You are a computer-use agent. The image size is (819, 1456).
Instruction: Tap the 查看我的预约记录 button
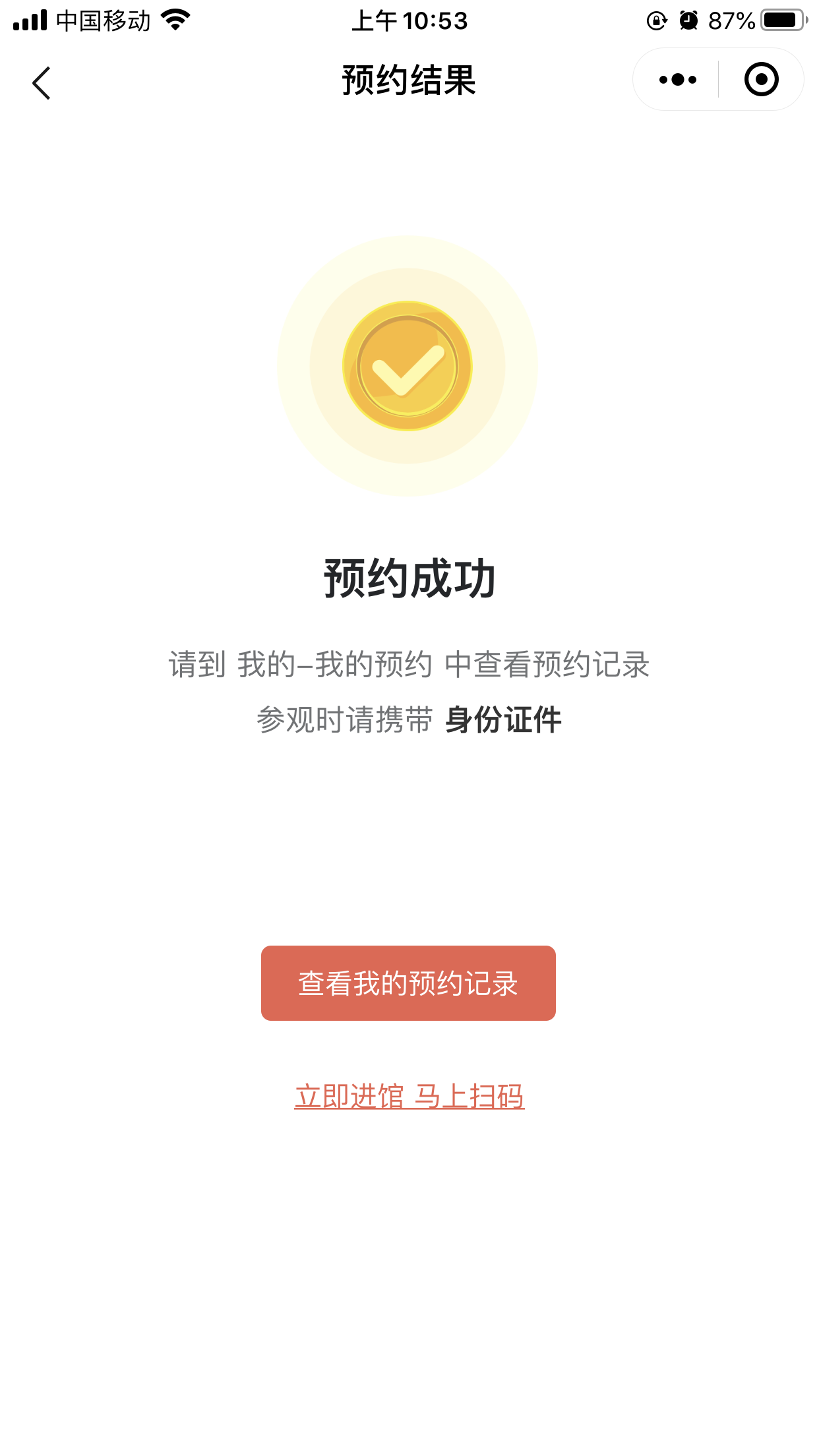click(x=408, y=983)
